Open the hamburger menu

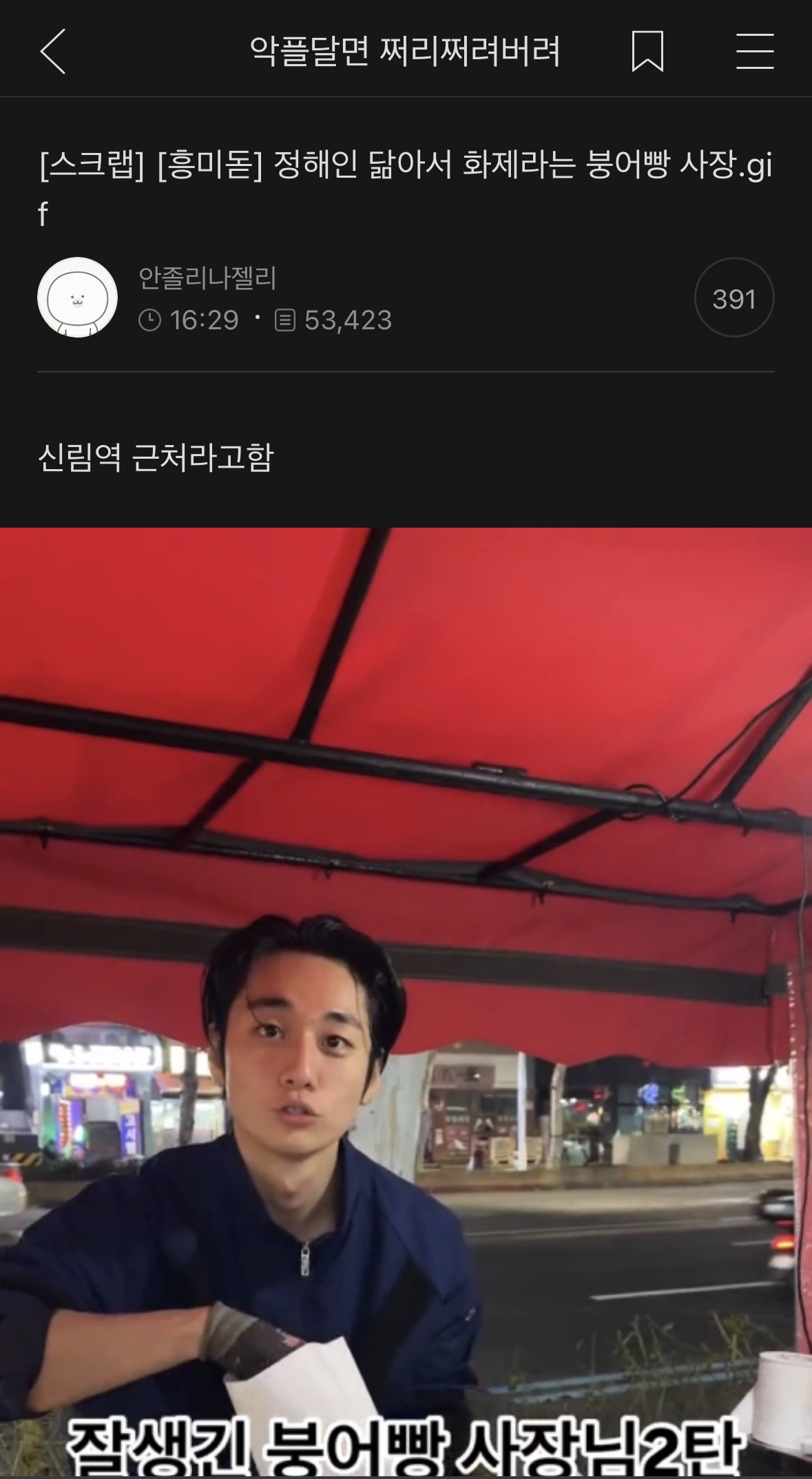coord(755,51)
